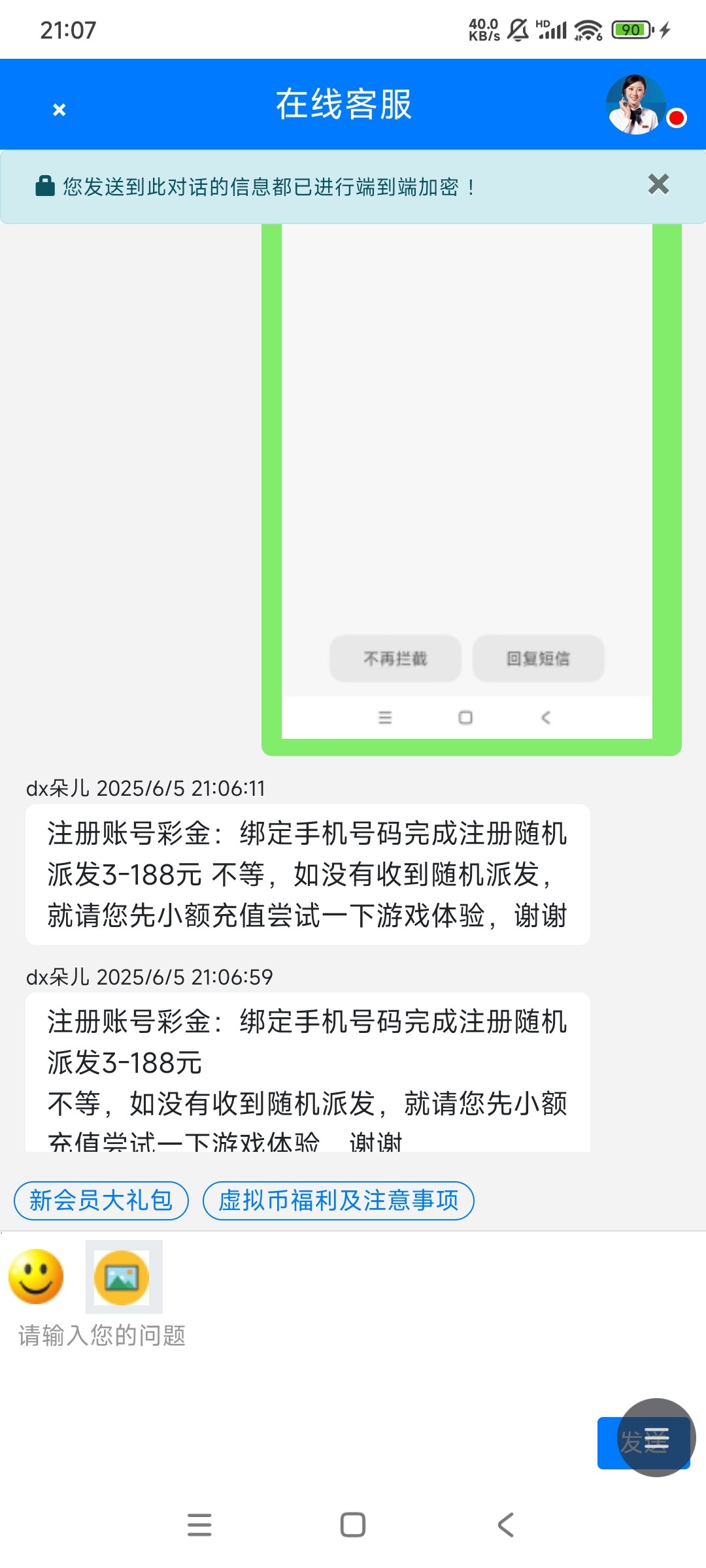706x1568 pixels.
Task: Go back using the system back button
Action: [505, 1525]
